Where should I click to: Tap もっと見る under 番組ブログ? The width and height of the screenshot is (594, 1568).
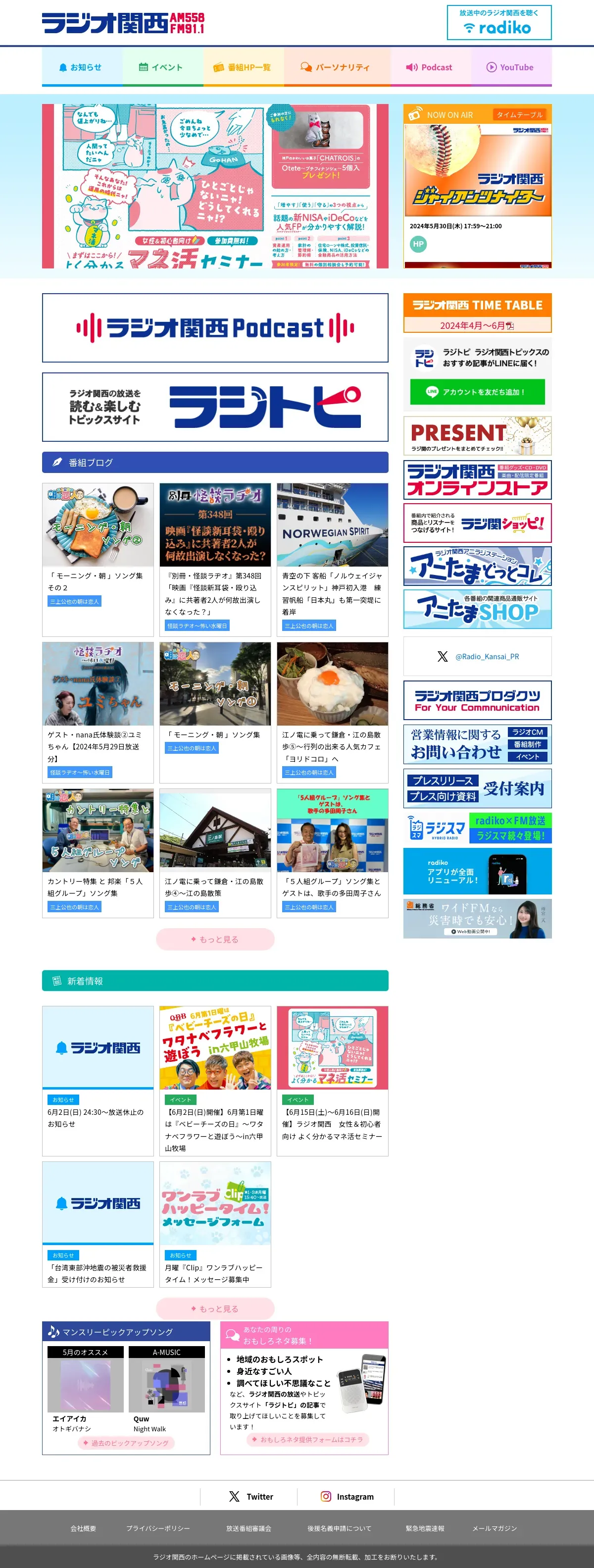[x=215, y=939]
